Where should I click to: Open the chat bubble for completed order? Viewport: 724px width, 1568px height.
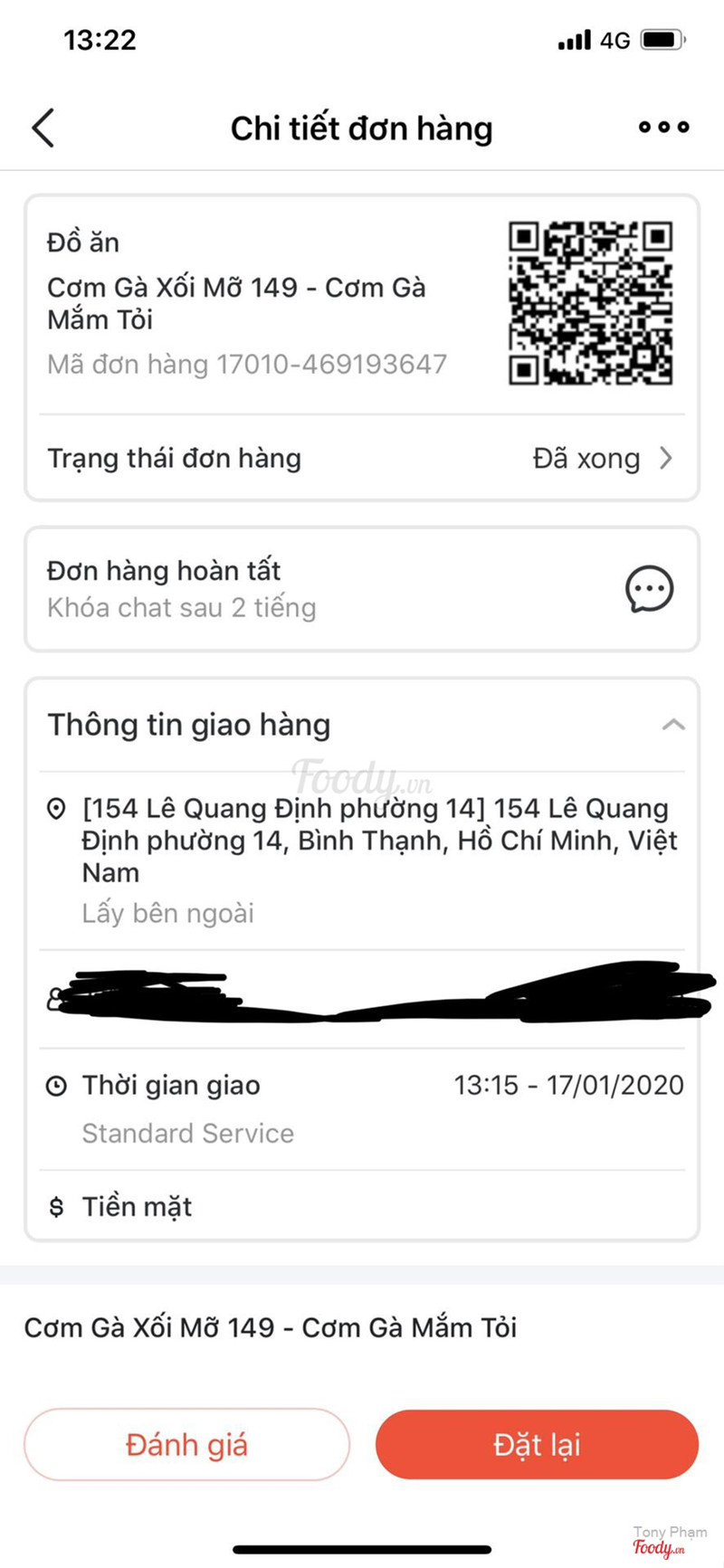point(649,589)
